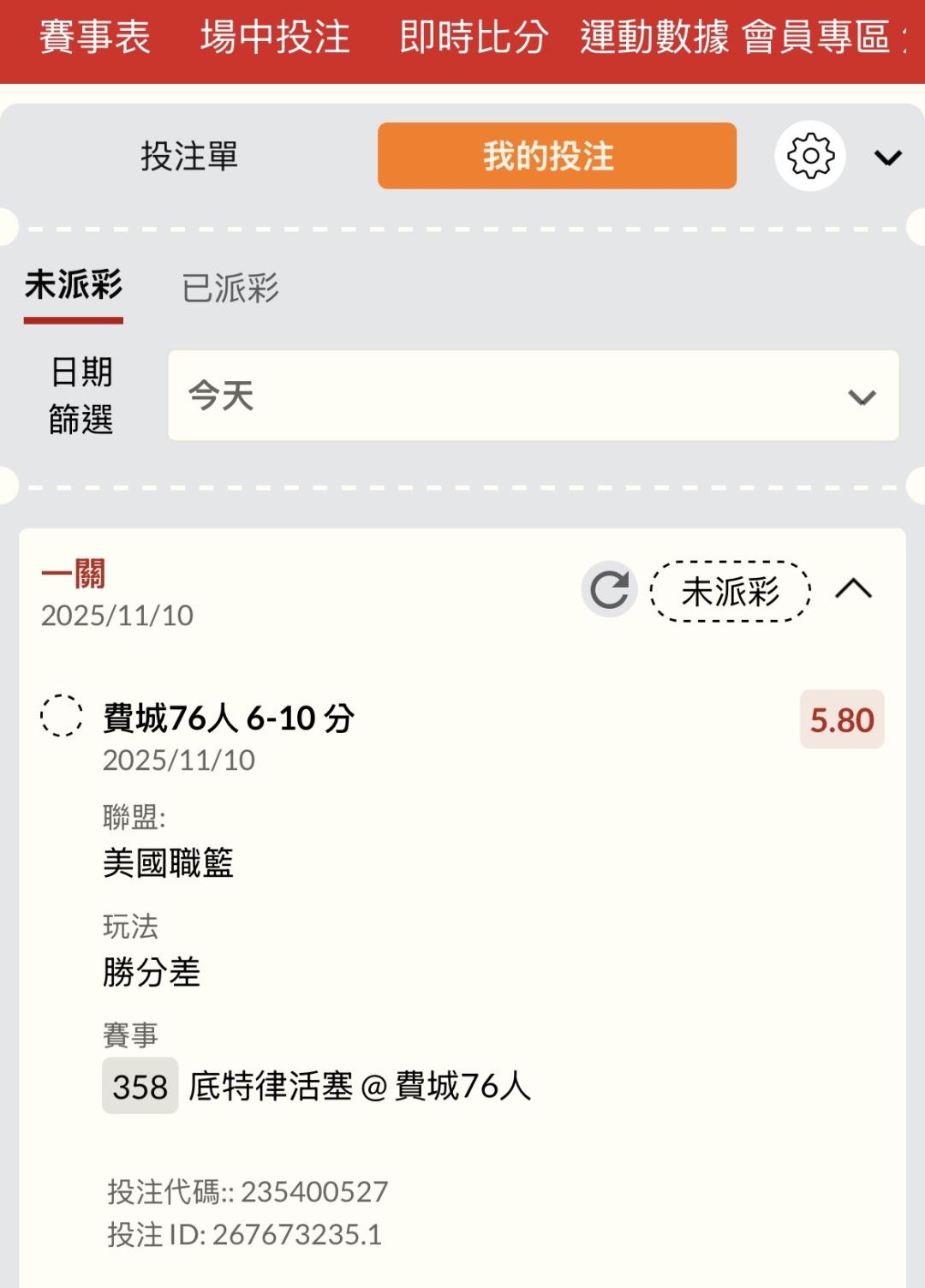Collapse the bet slip panel chevron
Image resolution: width=925 pixels, height=1288 pixels.
[888, 158]
